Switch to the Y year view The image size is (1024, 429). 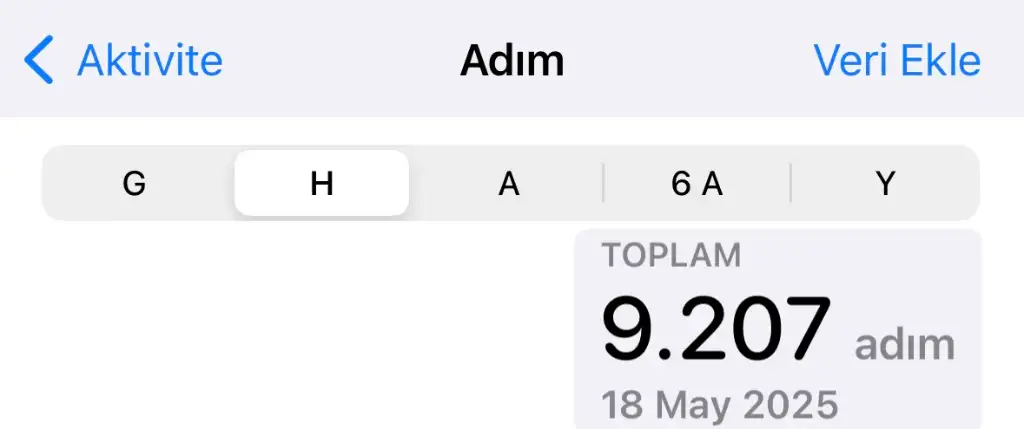[885, 184]
